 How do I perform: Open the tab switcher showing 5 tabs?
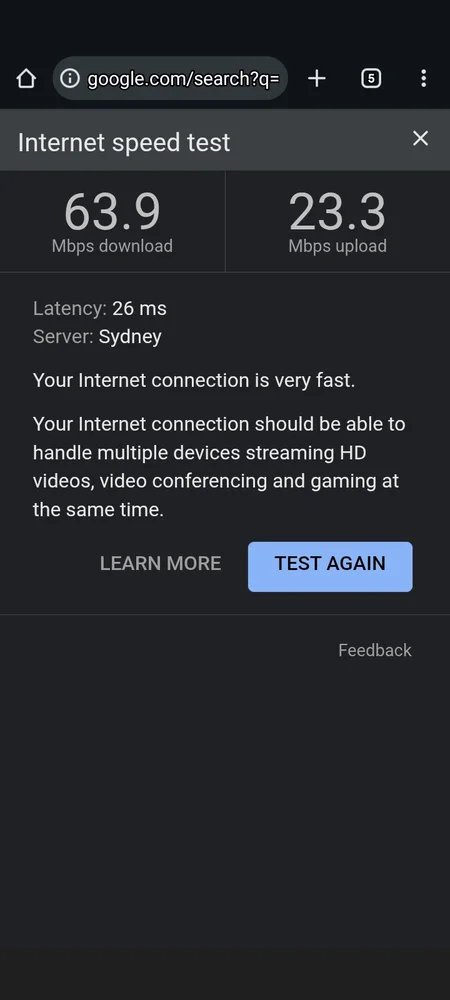point(371,78)
